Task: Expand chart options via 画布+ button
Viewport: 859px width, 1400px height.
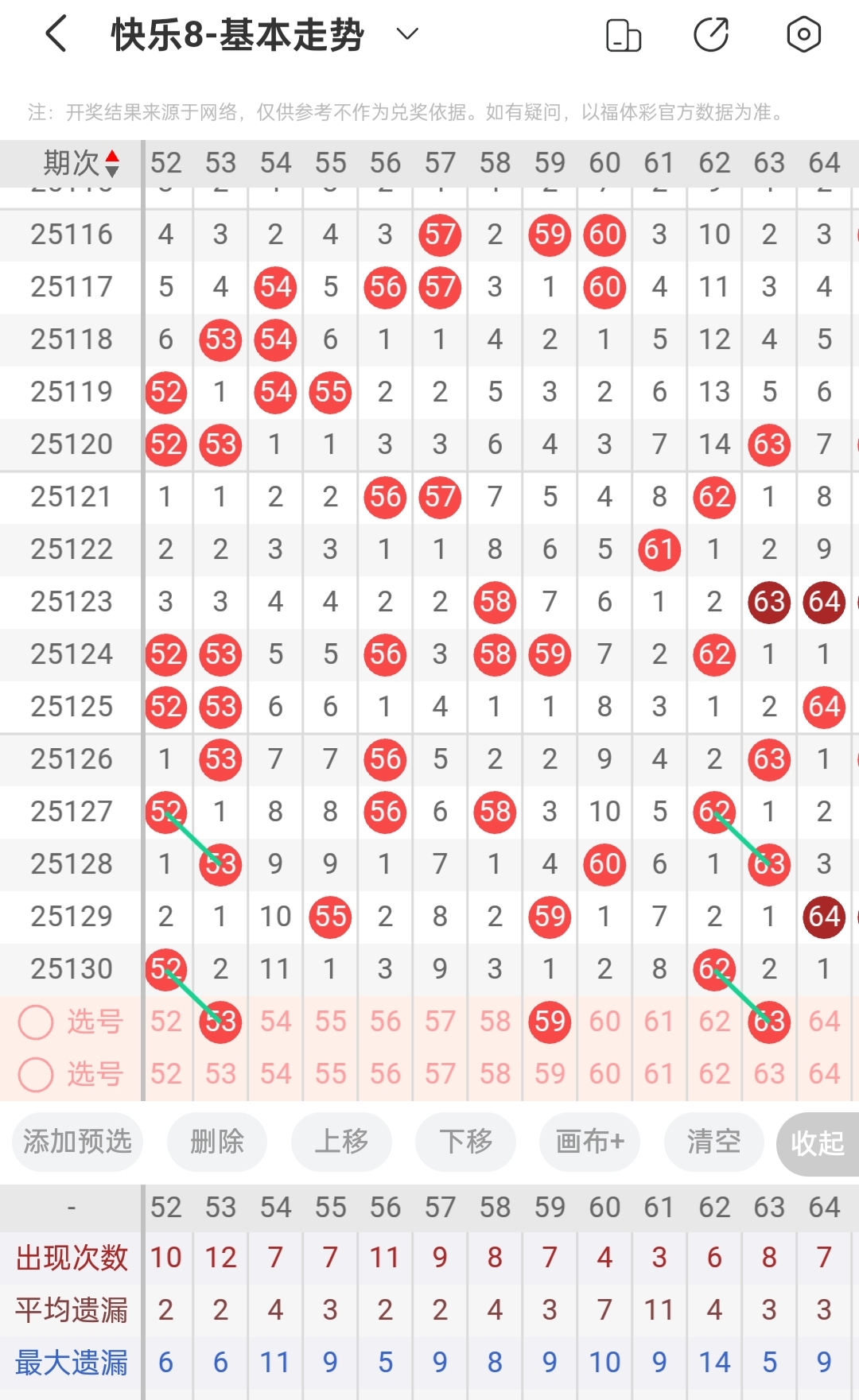Action: 589,1142
